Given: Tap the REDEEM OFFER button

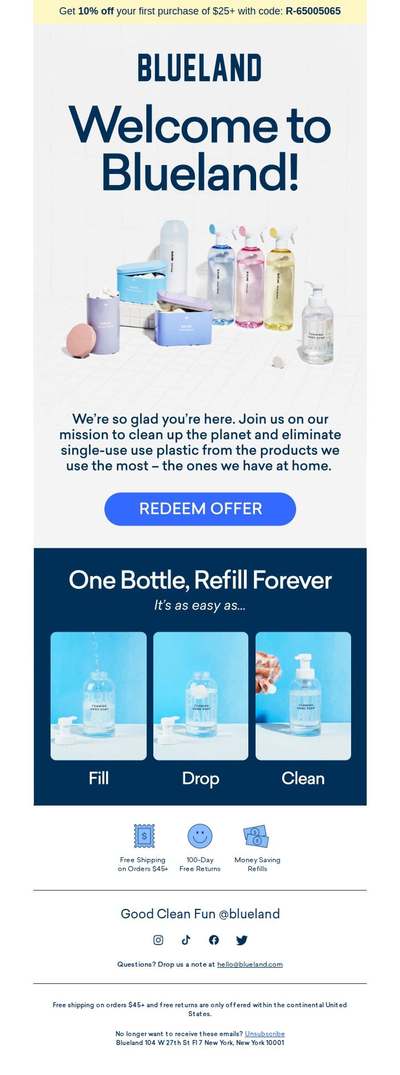Looking at the screenshot, I should 200,509.
